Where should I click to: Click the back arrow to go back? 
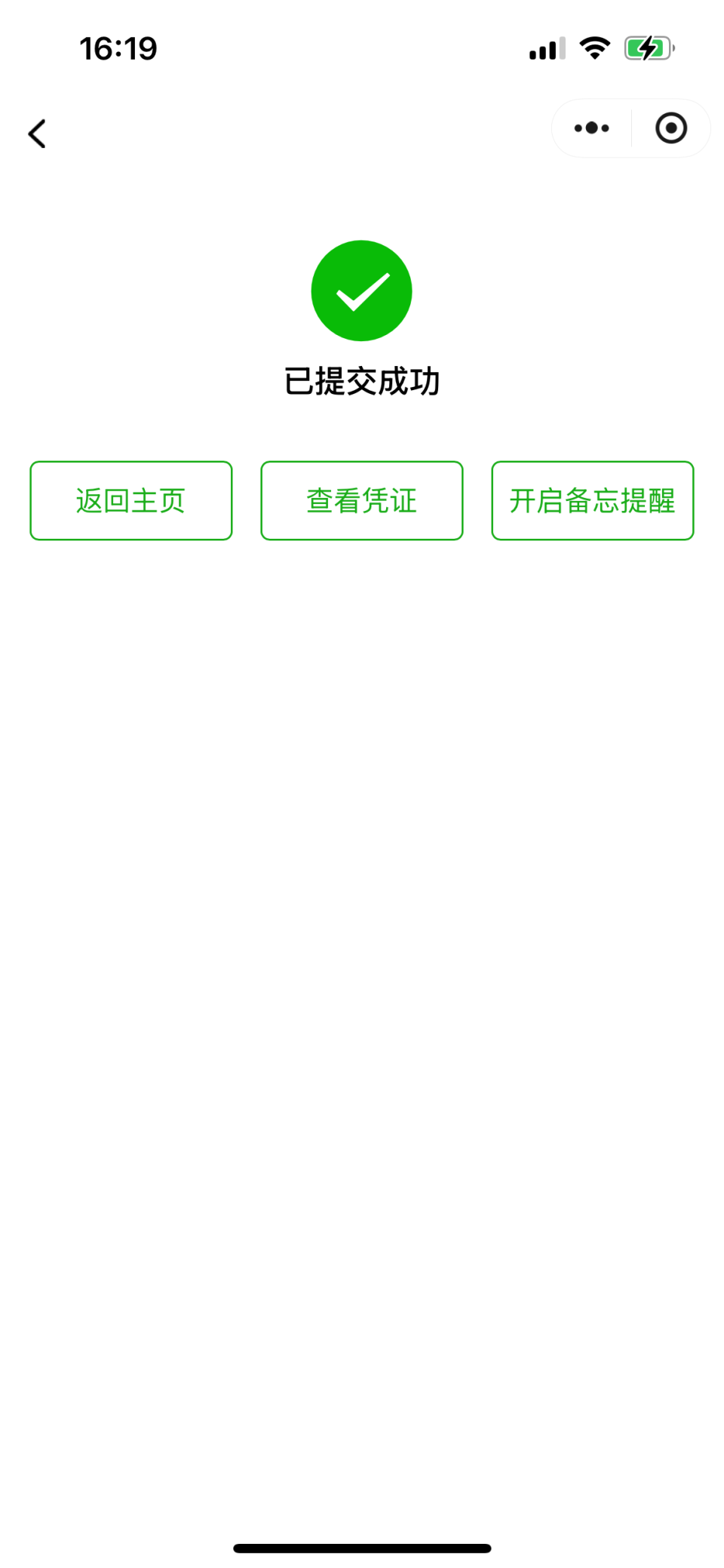pyautogui.click(x=38, y=133)
